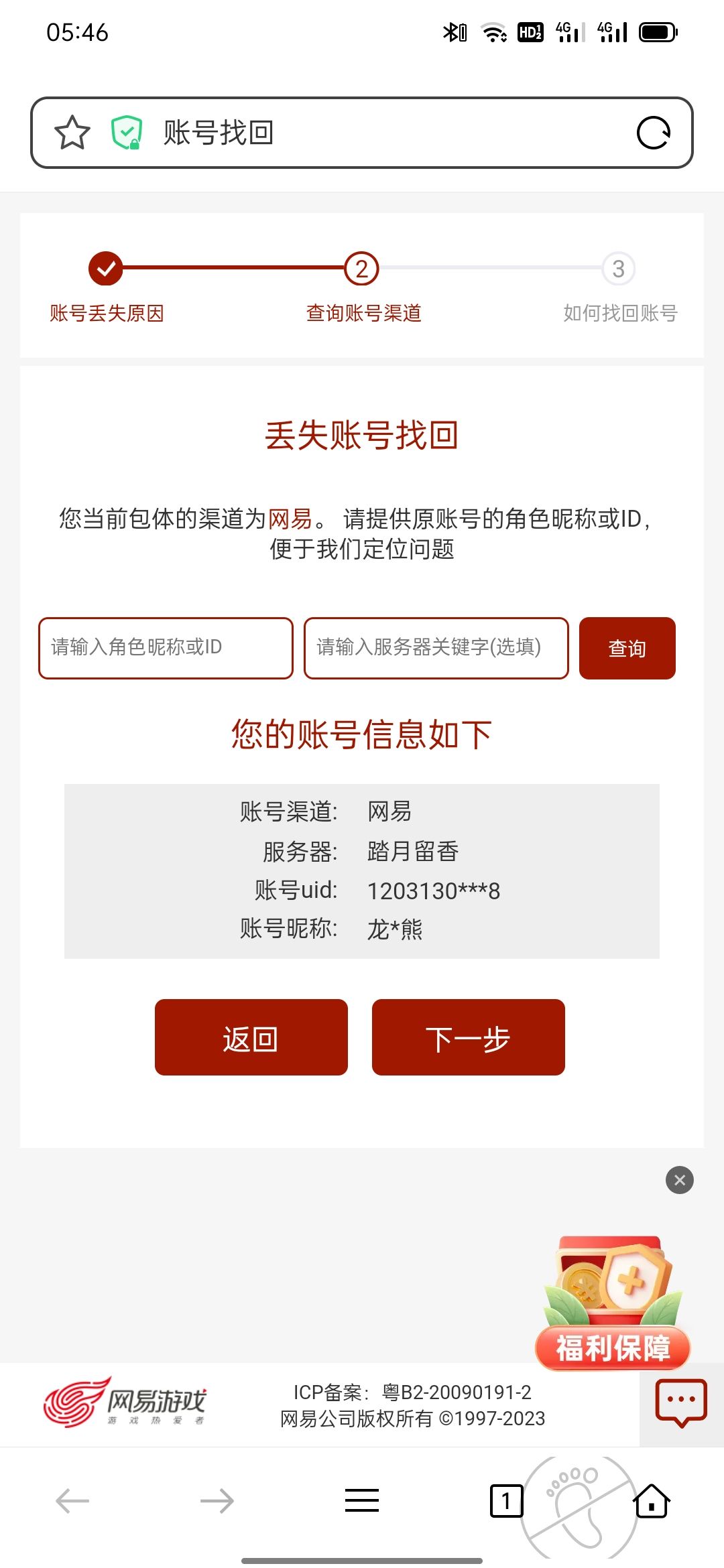Screen dimensions: 724x1568
Task: Focus the 角色昵称或ID input field
Action: [166, 648]
